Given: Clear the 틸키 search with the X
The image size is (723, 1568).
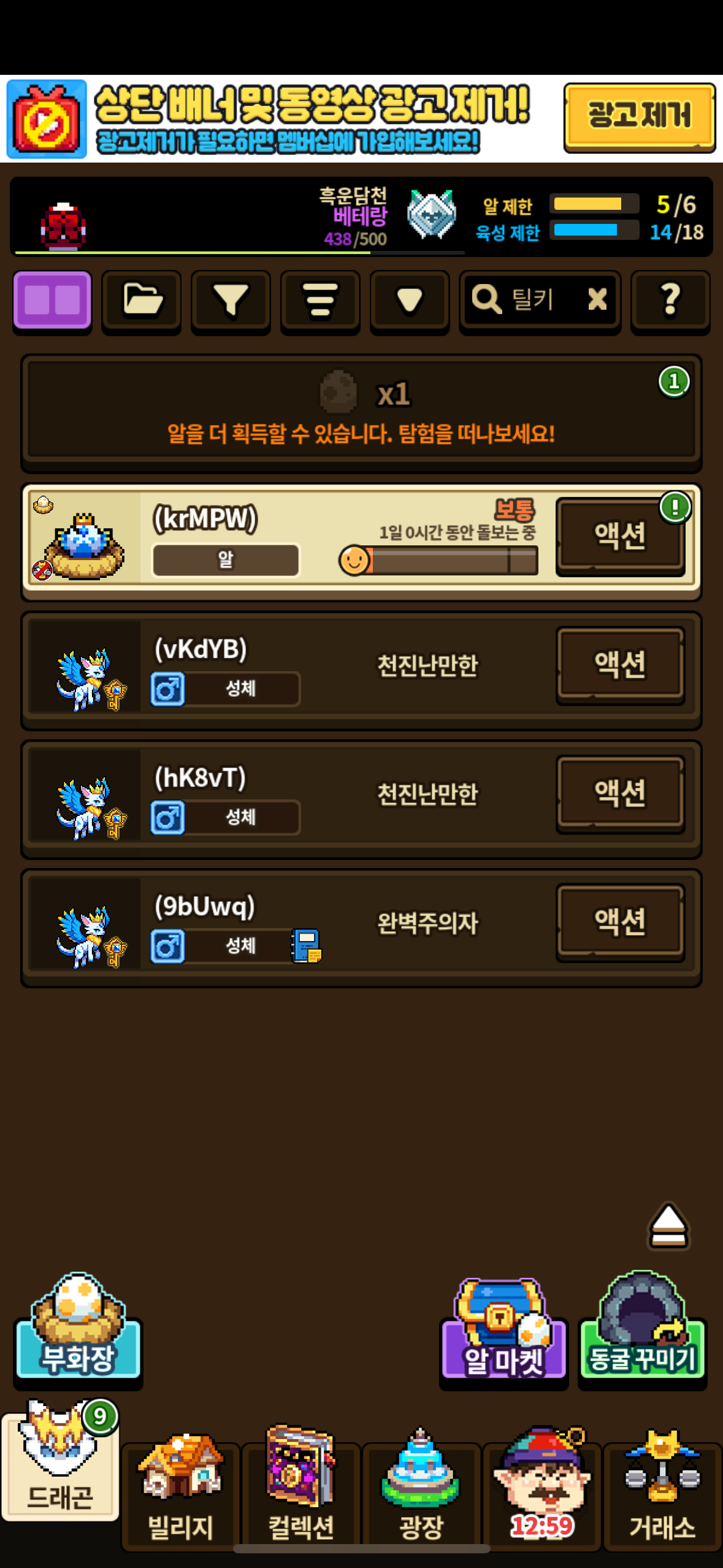Looking at the screenshot, I should coord(597,300).
